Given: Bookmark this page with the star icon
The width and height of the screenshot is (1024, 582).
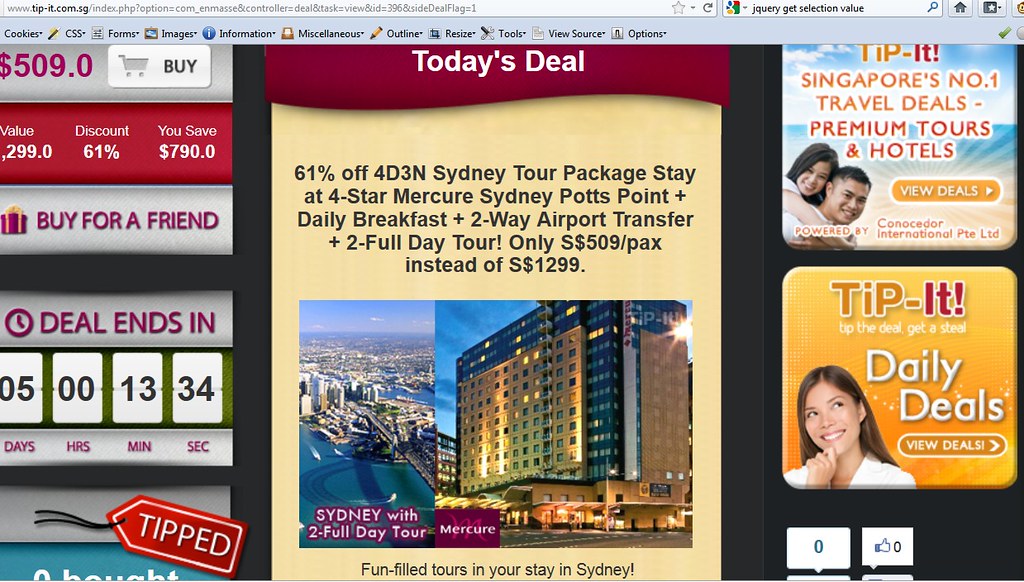Looking at the screenshot, I should (x=679, y=8).
